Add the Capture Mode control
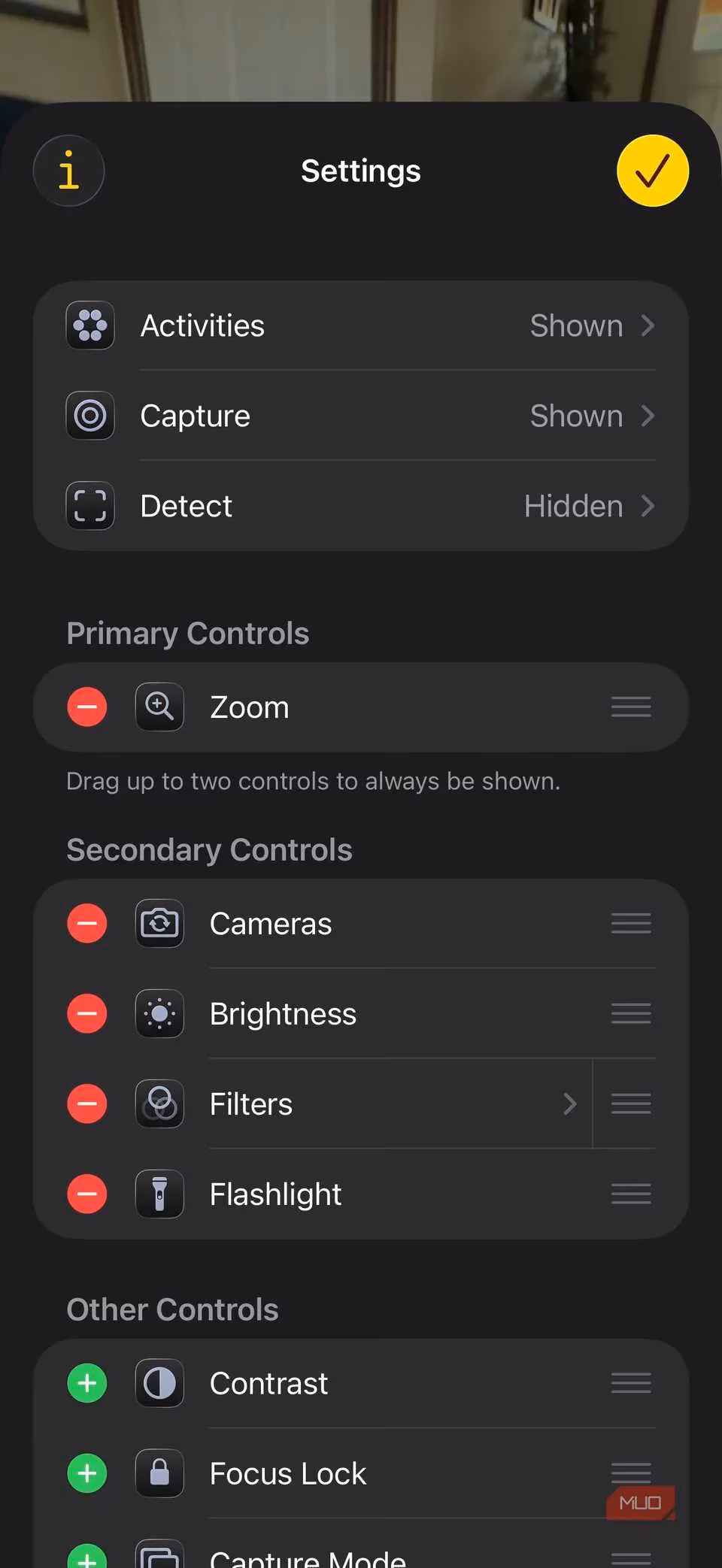Image resolution: width=722 pixels, height=1568 pixels. click(x=87, y=1557)
